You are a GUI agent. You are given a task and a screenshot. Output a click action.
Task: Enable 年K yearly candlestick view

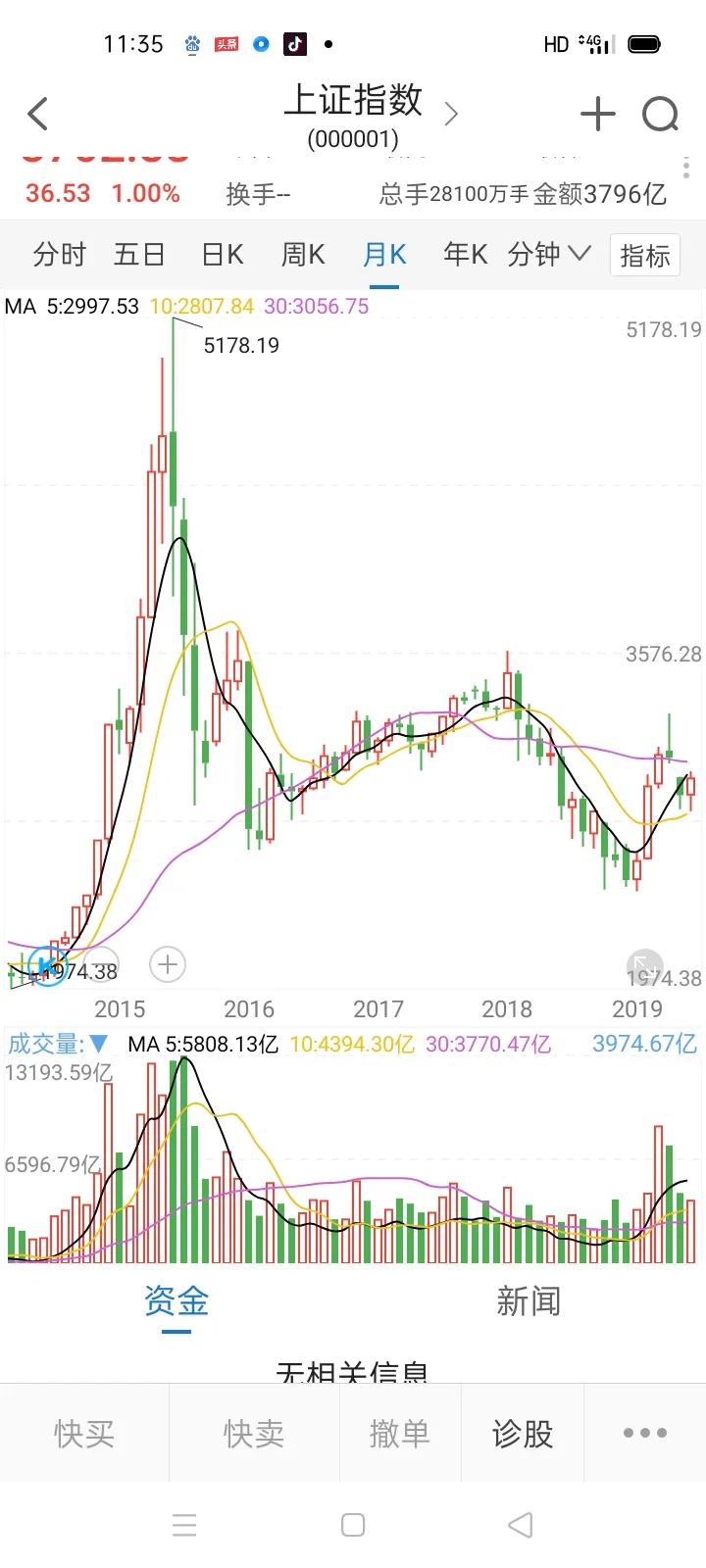click(463, 254)
